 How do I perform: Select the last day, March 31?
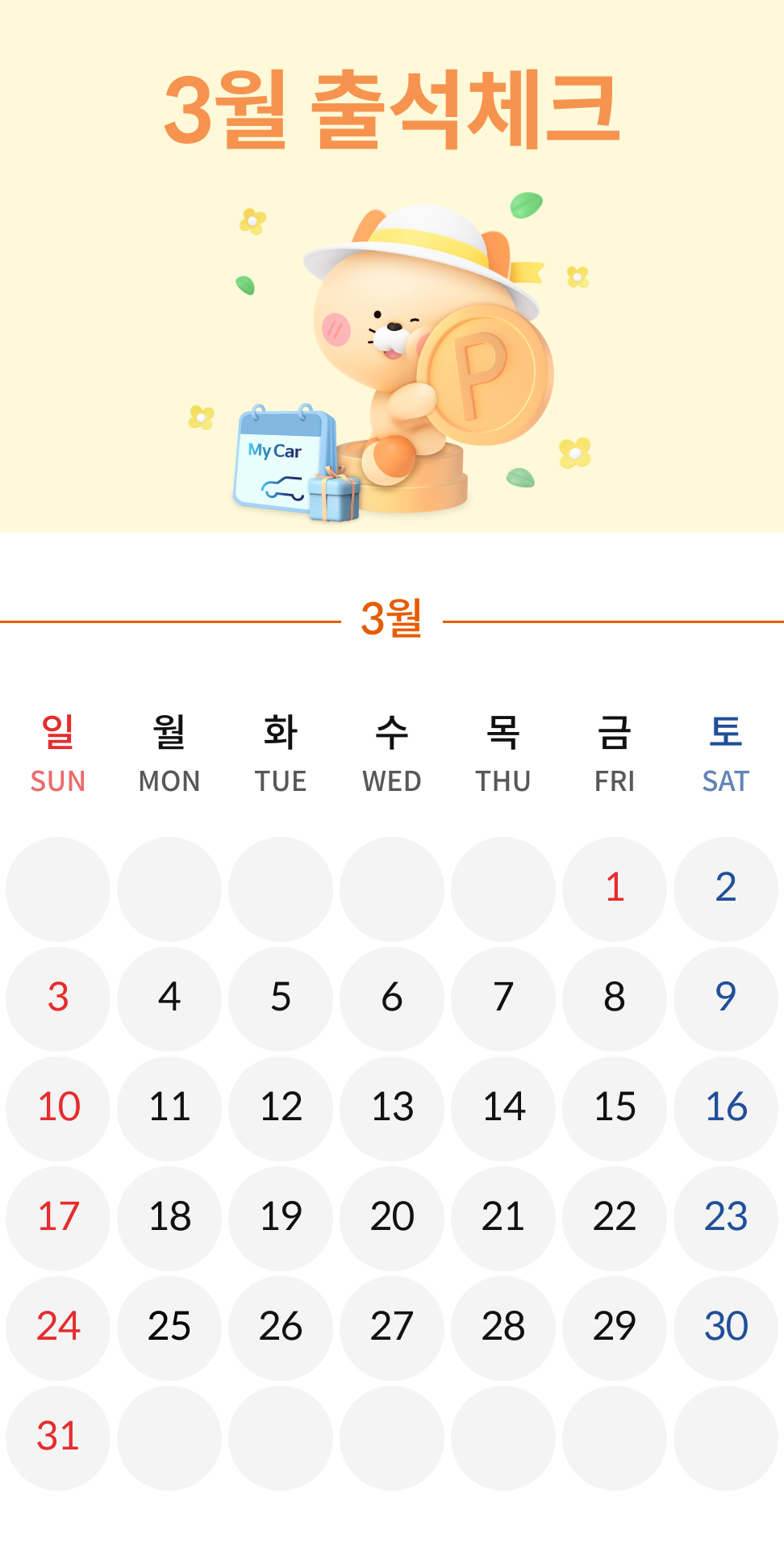coord(57,1437)
